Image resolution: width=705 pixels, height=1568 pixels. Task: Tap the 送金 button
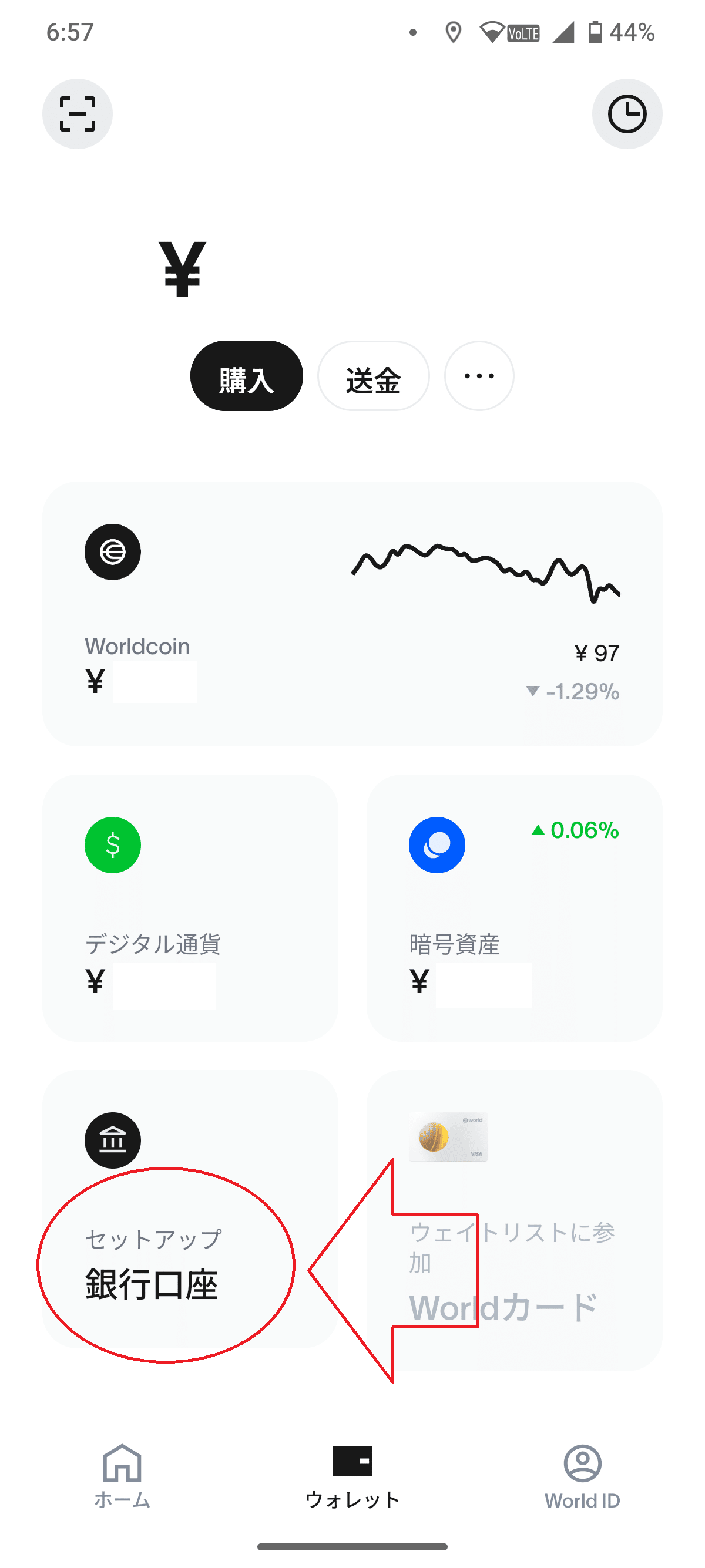point(373,376)
